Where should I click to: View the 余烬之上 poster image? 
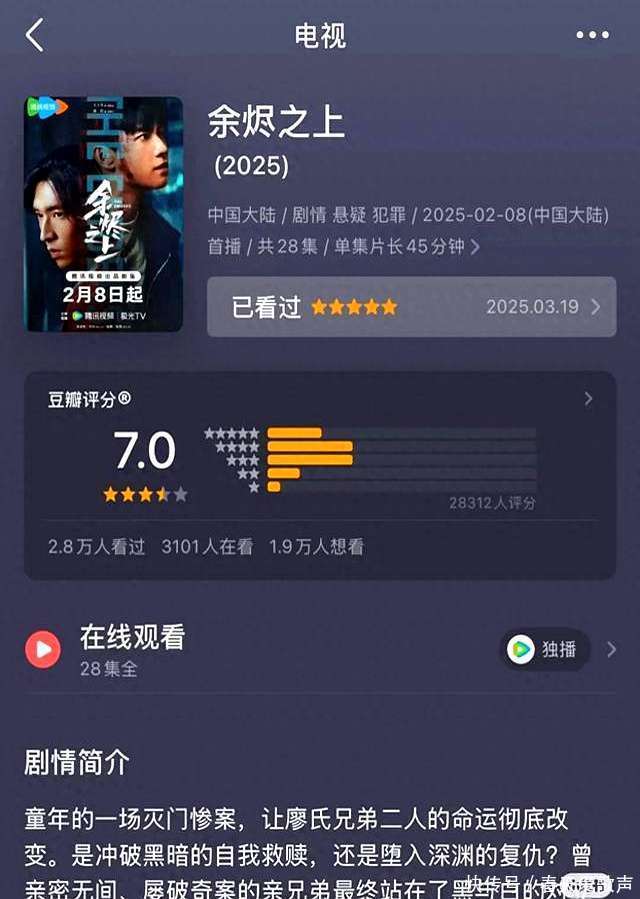[104, 214]
